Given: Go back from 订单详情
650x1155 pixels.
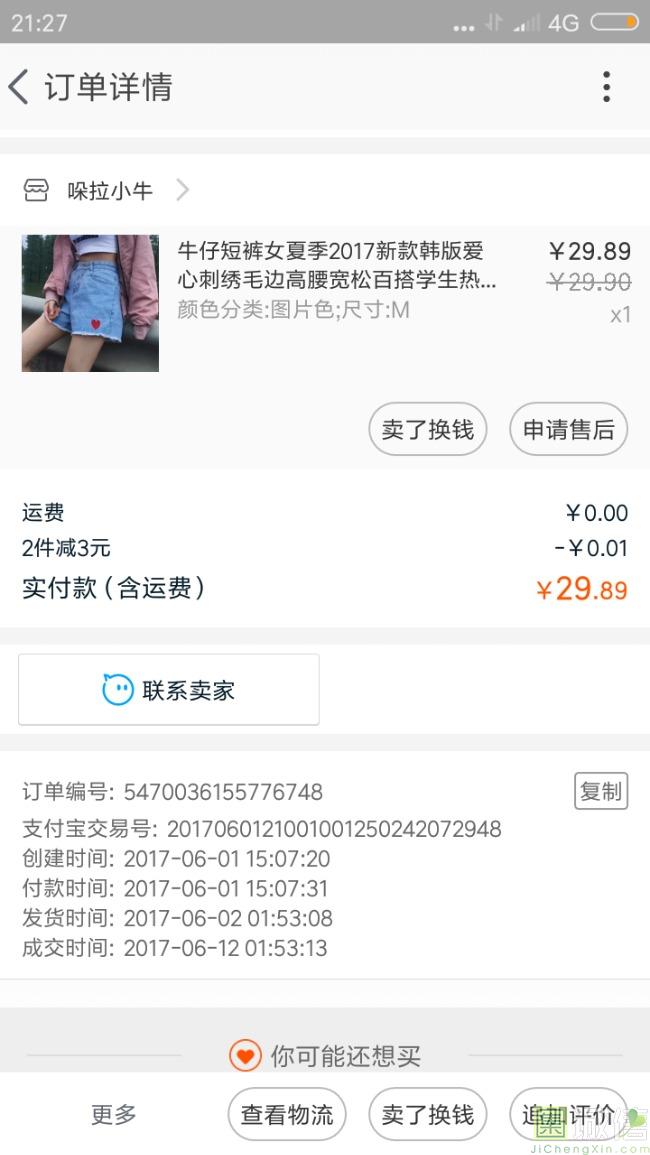Looking at the screenshot, I should (x=20, y=87).
